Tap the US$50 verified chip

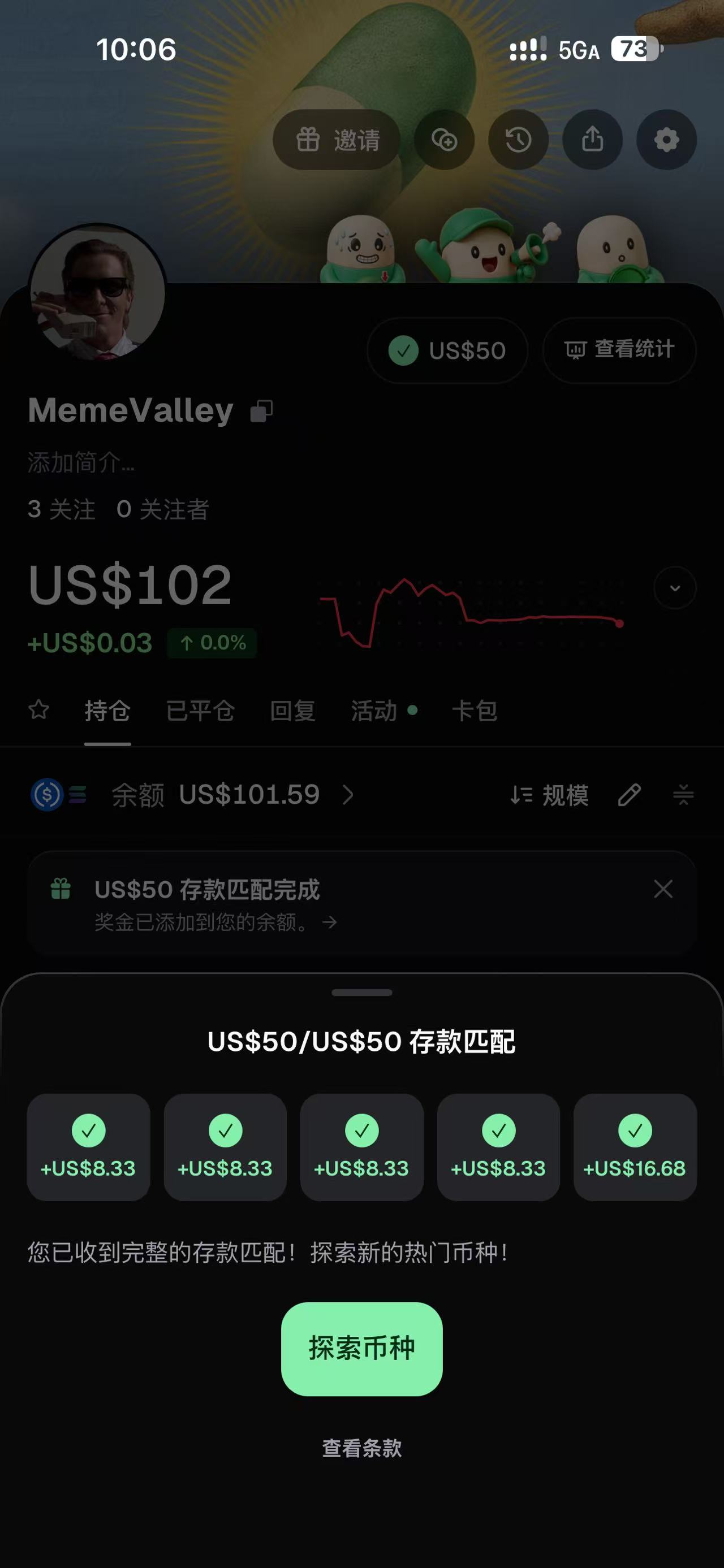[447, 350]
